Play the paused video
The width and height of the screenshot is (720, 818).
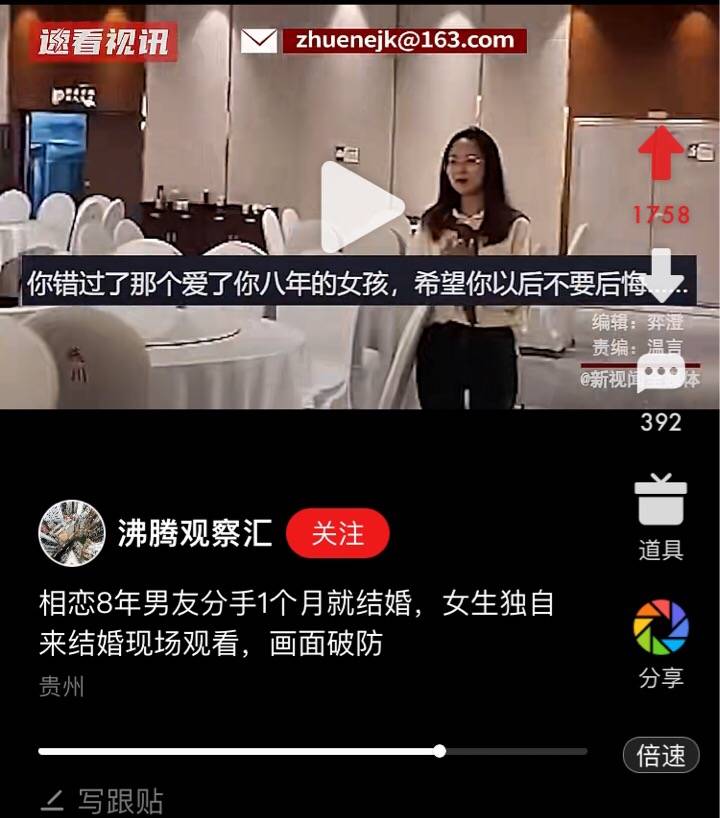[x=360, y=207]
